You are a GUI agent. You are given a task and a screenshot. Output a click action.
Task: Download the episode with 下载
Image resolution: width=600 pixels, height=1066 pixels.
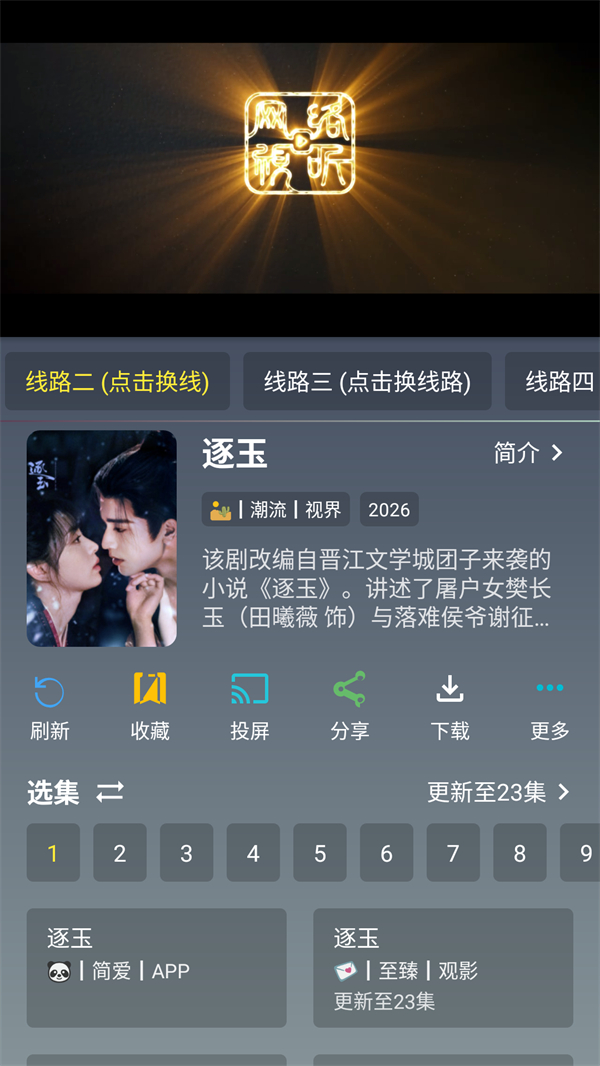click(450, 706)
